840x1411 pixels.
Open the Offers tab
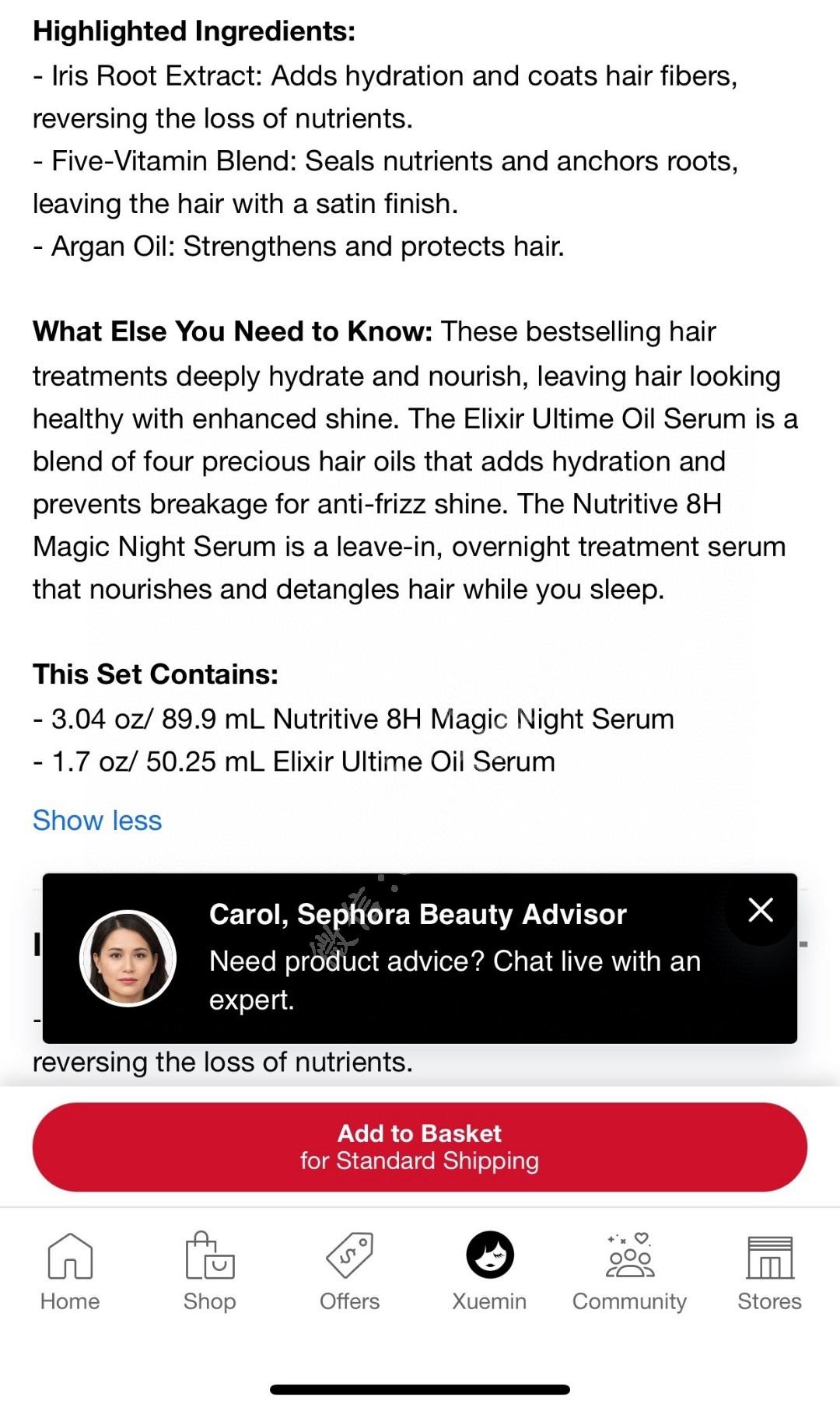click(x=350, y=1272)
